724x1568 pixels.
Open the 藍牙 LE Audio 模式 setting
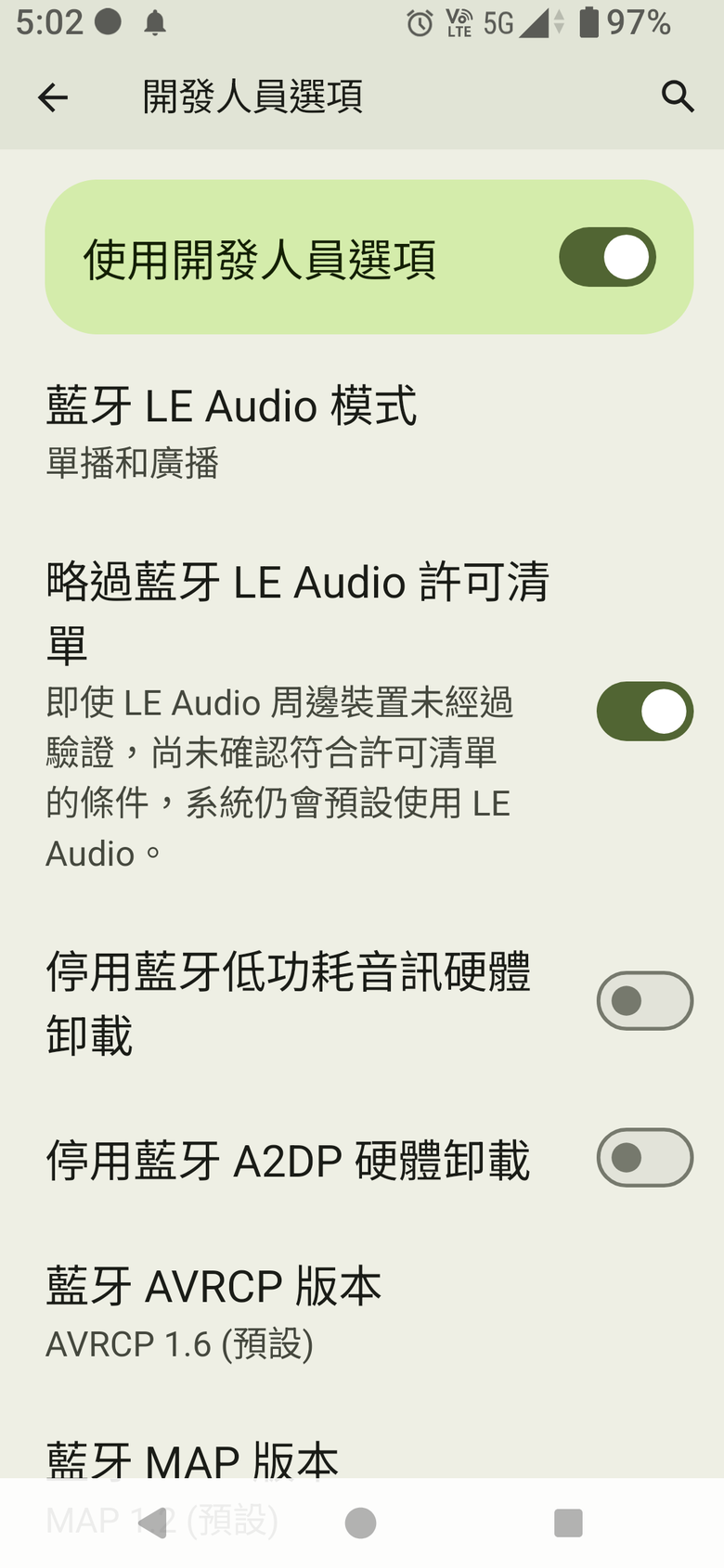point(362,432)
